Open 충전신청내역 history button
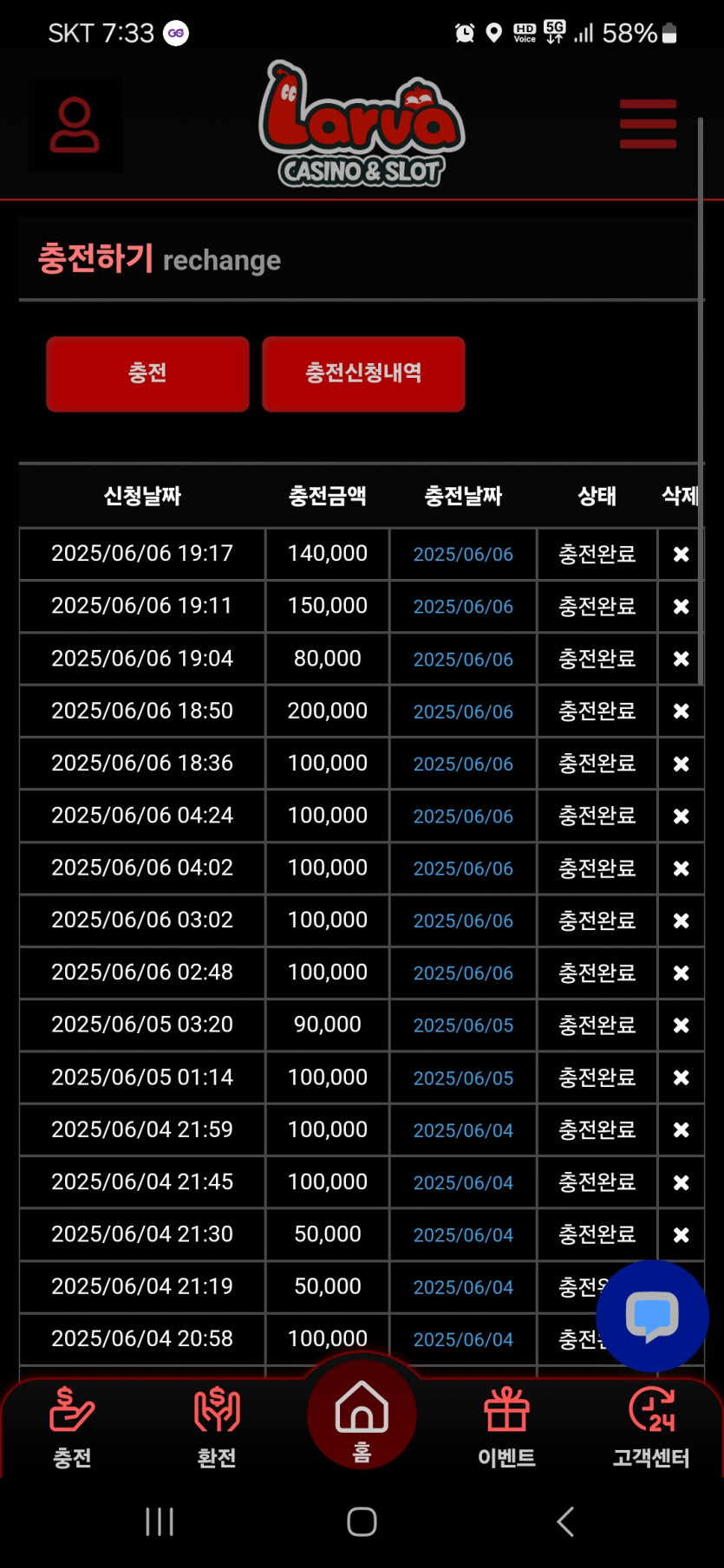The width and height of the screenshot is (724, 1568). pos(363,374)
